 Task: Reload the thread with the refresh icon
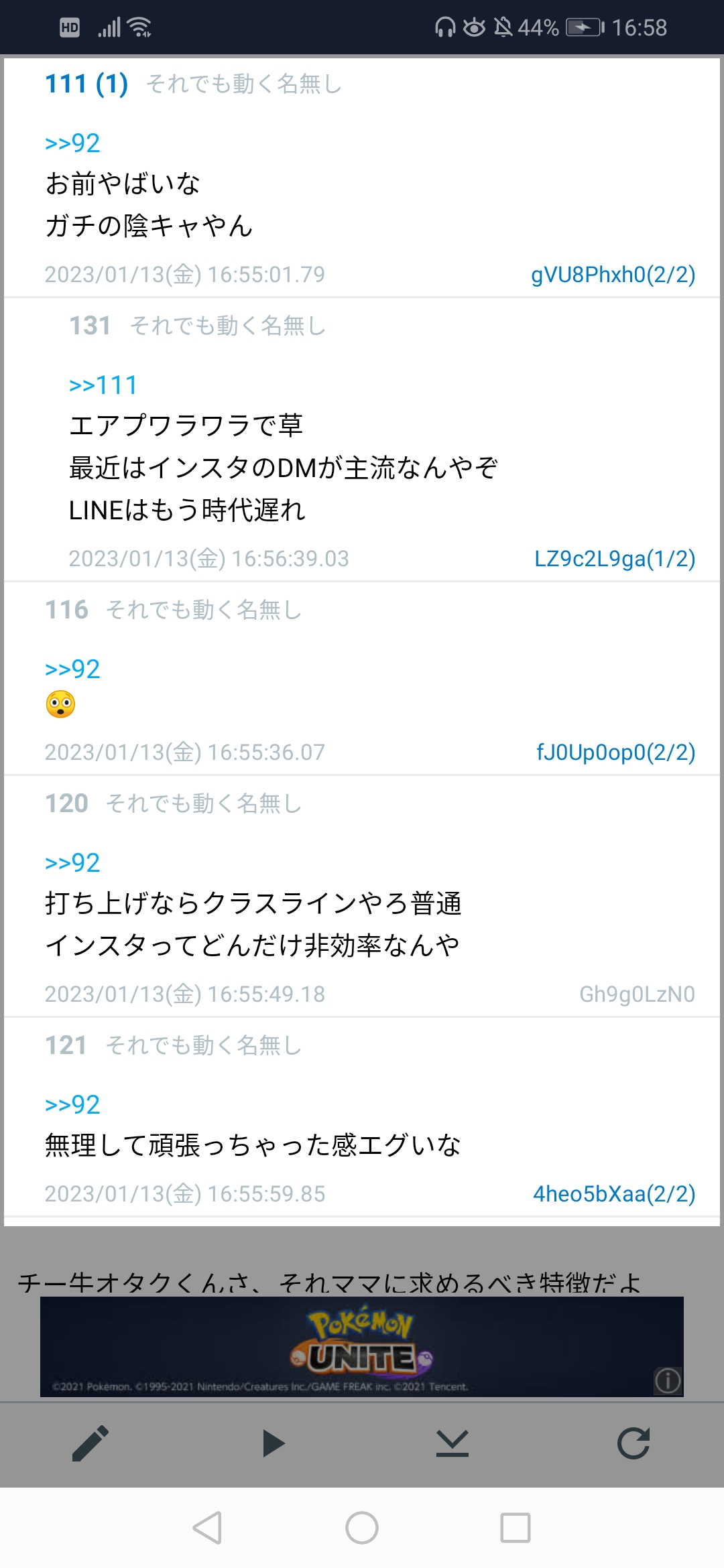633,1443
